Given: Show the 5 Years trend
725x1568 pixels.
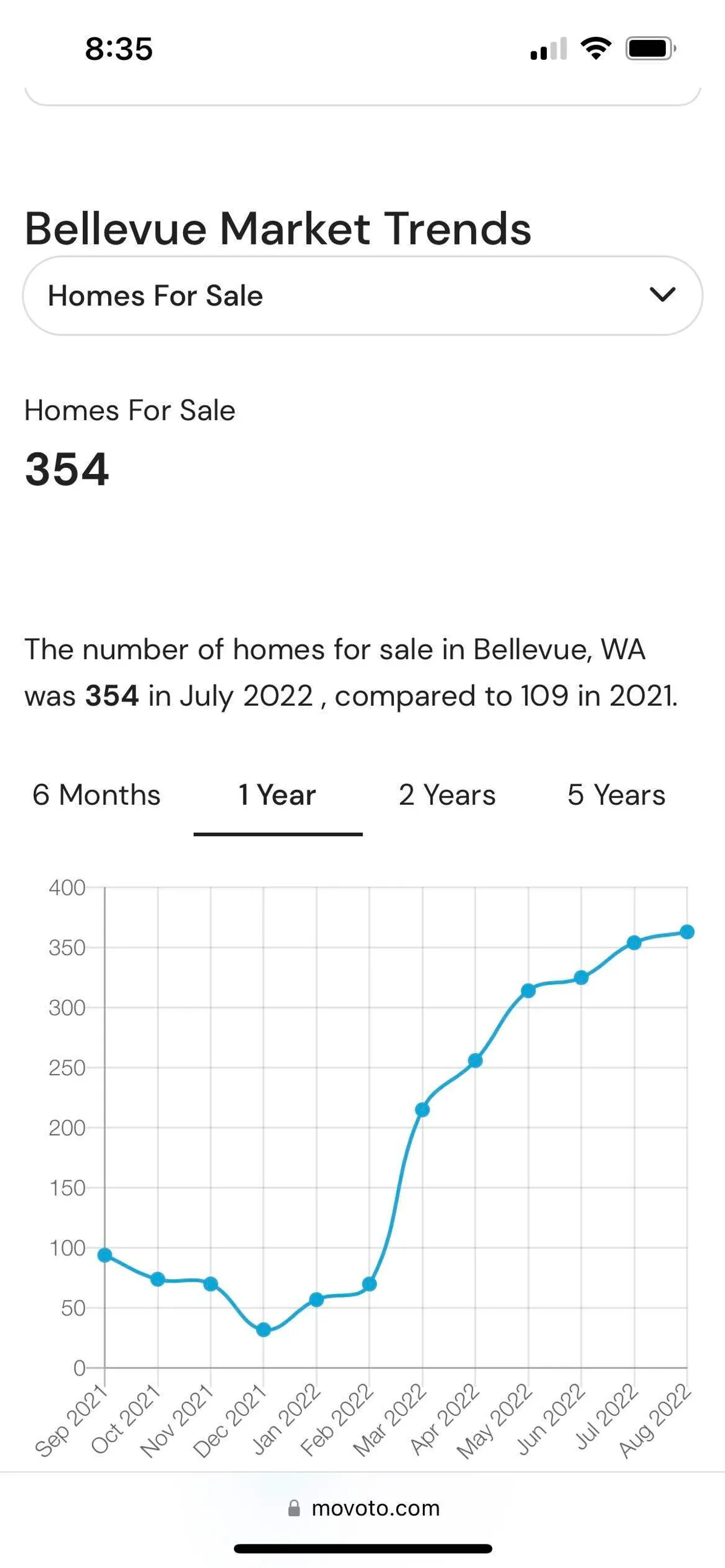Looking at the screenshot, I should tap(616, 795).
